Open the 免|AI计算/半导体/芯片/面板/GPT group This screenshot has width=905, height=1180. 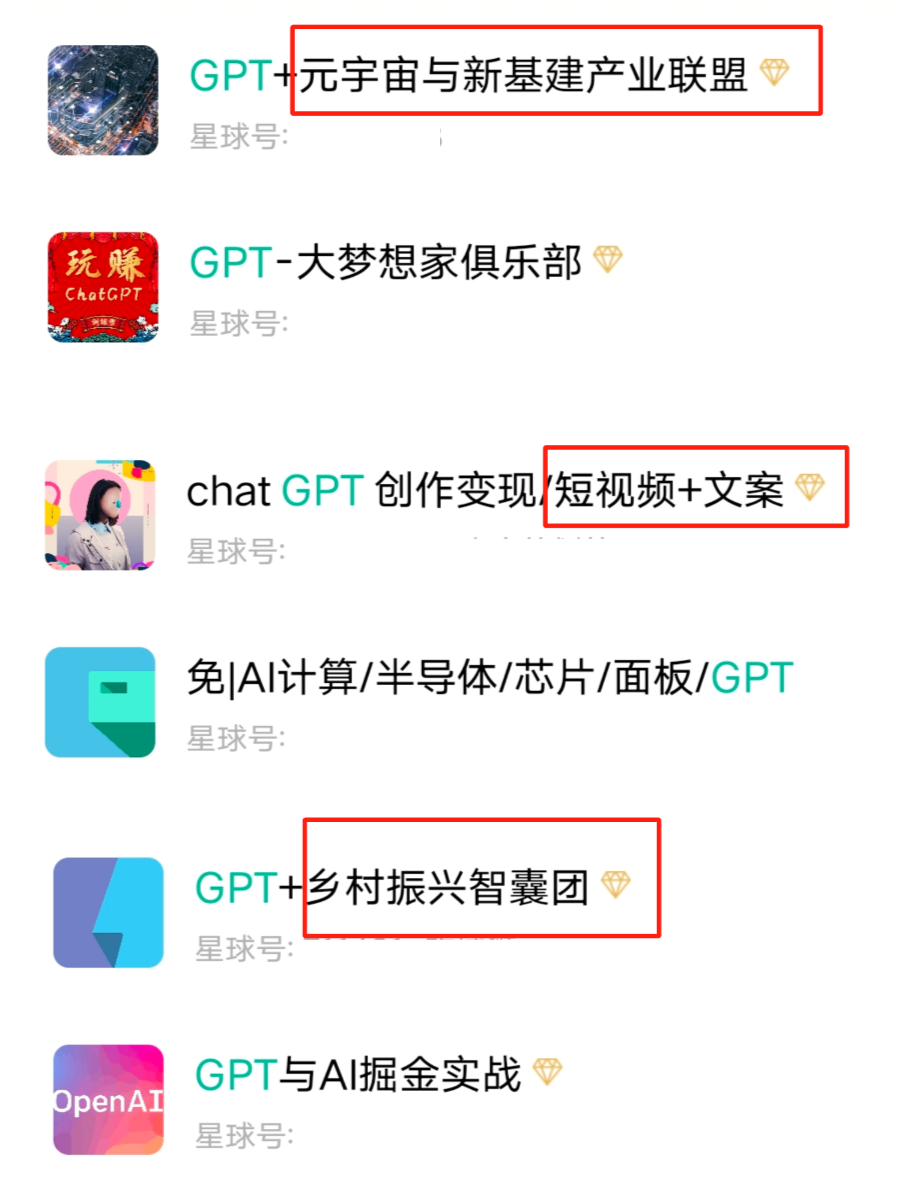pyautogui.click(x=490, y=677)
